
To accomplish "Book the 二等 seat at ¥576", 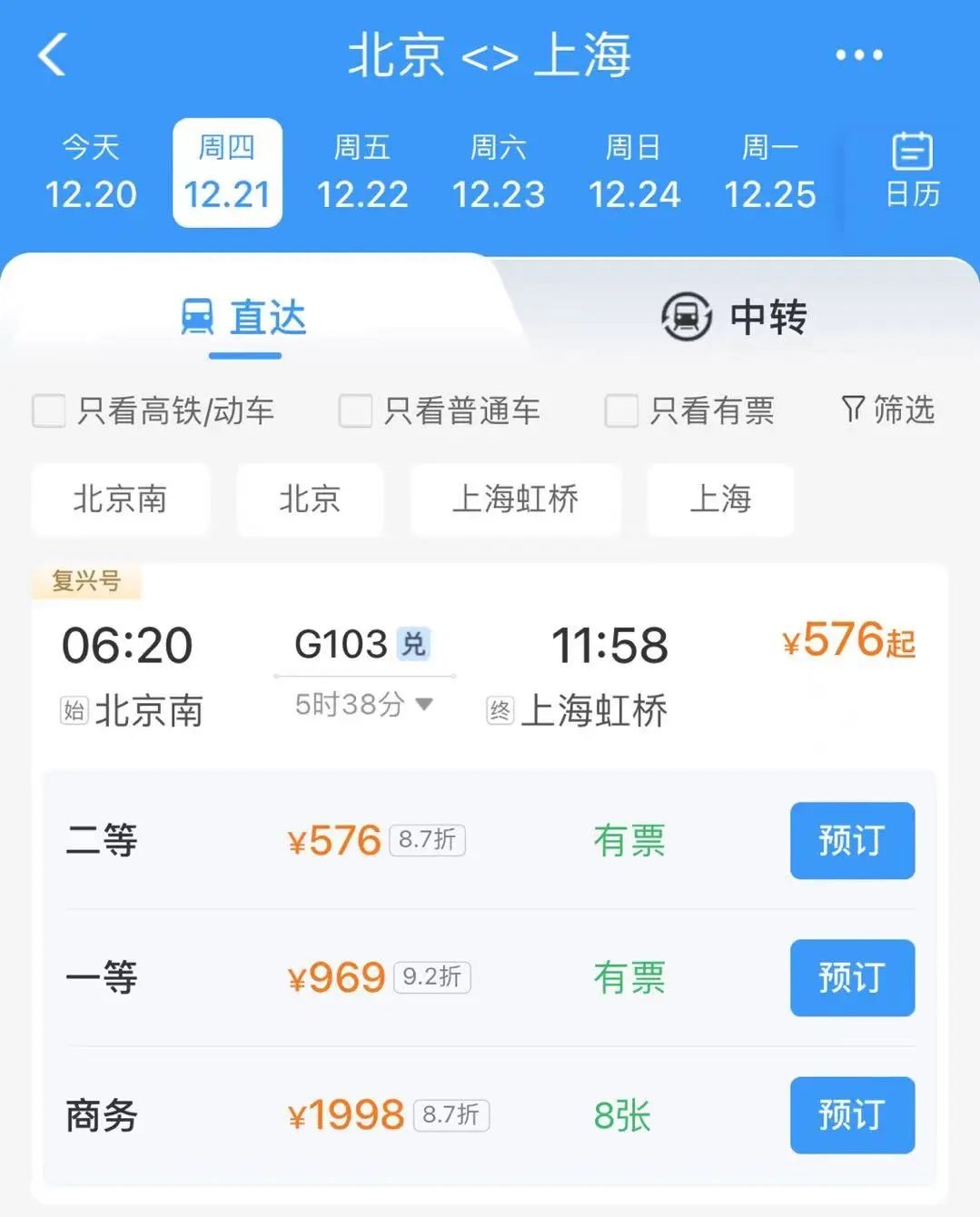I will click(851, 840).
